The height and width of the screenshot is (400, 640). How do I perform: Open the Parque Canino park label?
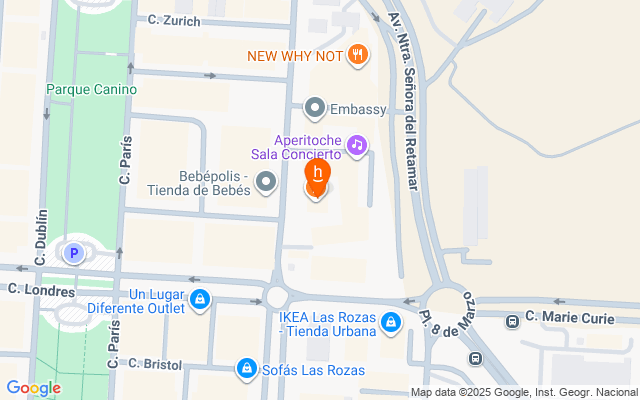point(91,89)
